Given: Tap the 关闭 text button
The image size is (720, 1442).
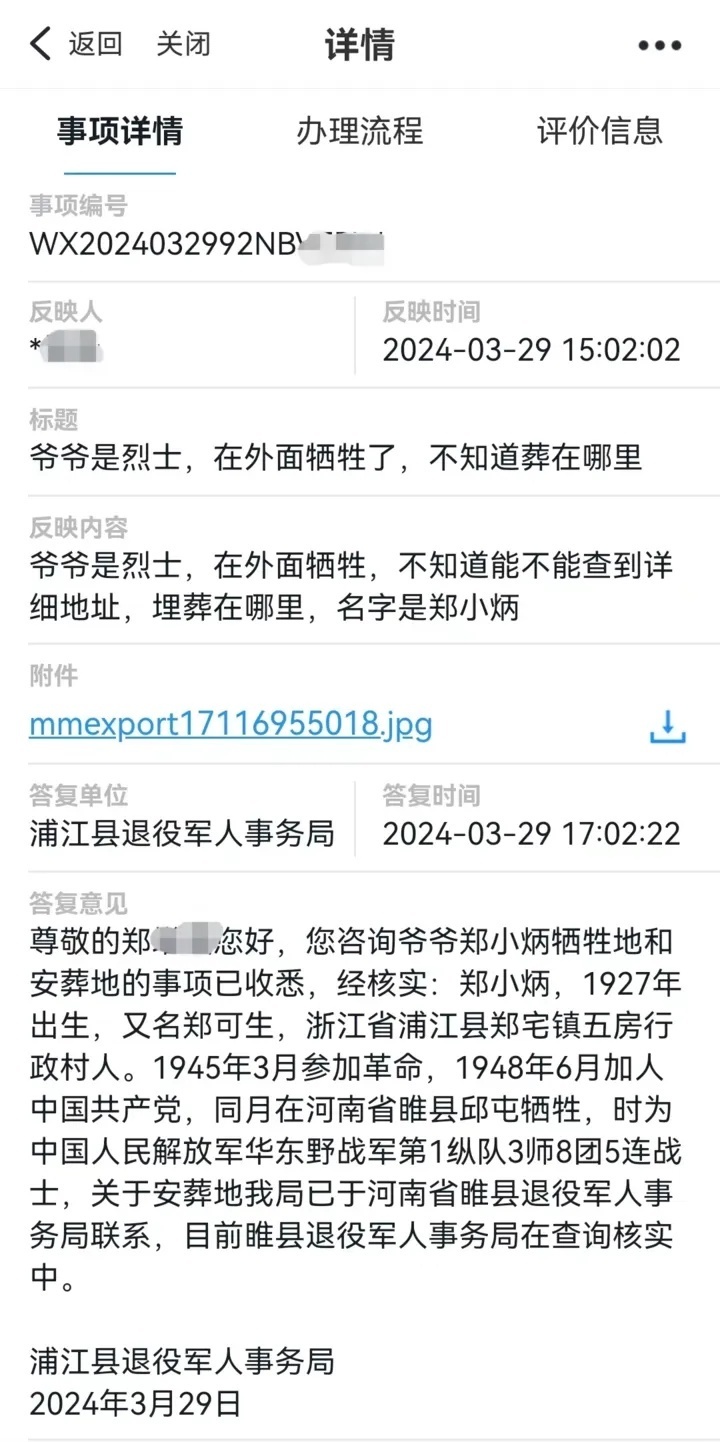Looking at the screenshot, I should click(186, 44).
